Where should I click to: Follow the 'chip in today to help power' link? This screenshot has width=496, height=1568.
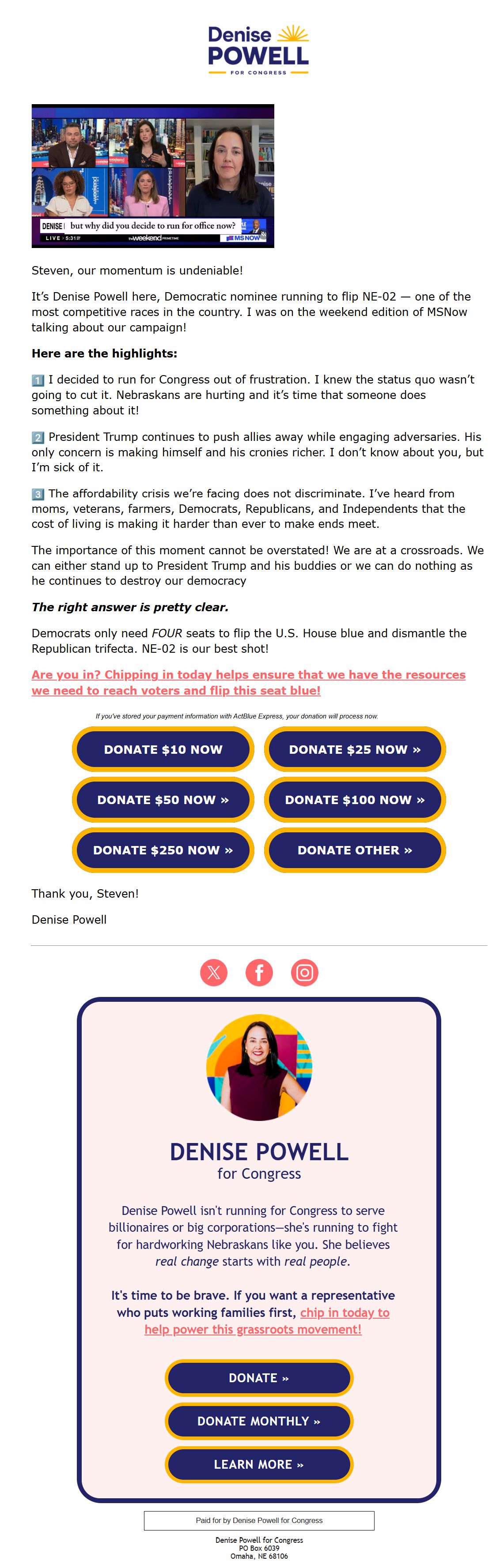[266, 1321]
